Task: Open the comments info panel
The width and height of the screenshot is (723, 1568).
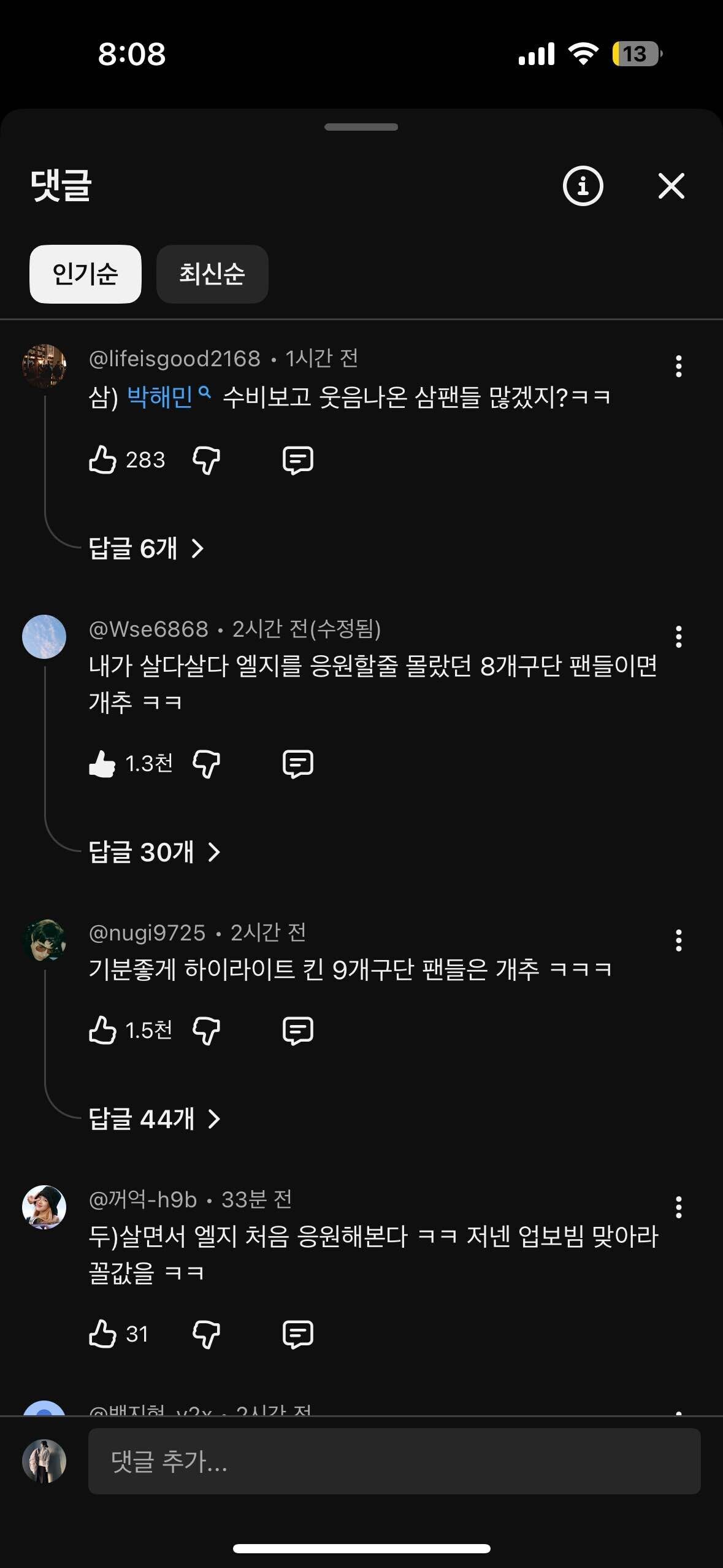Action: pyautogui.click(x=581, y=186)
